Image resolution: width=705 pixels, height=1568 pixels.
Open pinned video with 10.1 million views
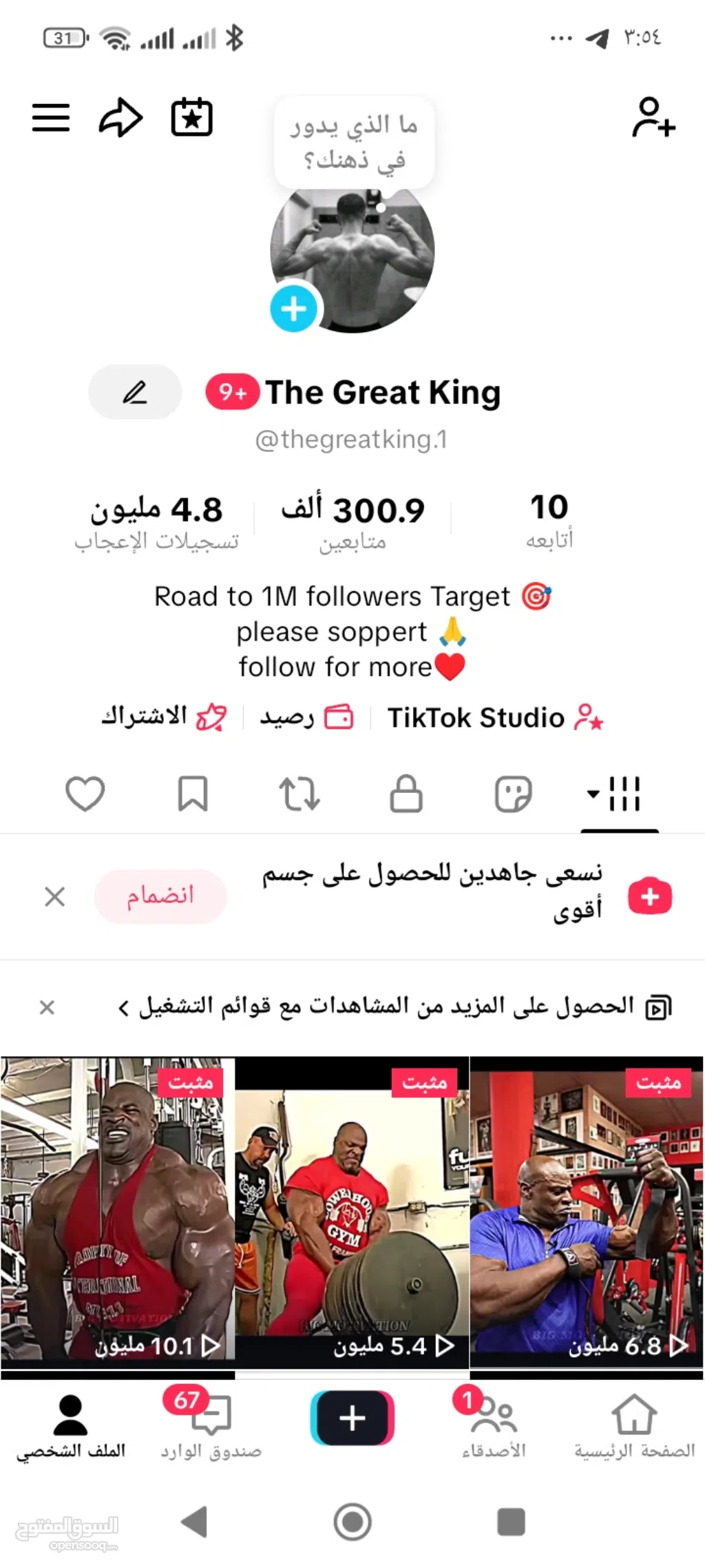118,1213
